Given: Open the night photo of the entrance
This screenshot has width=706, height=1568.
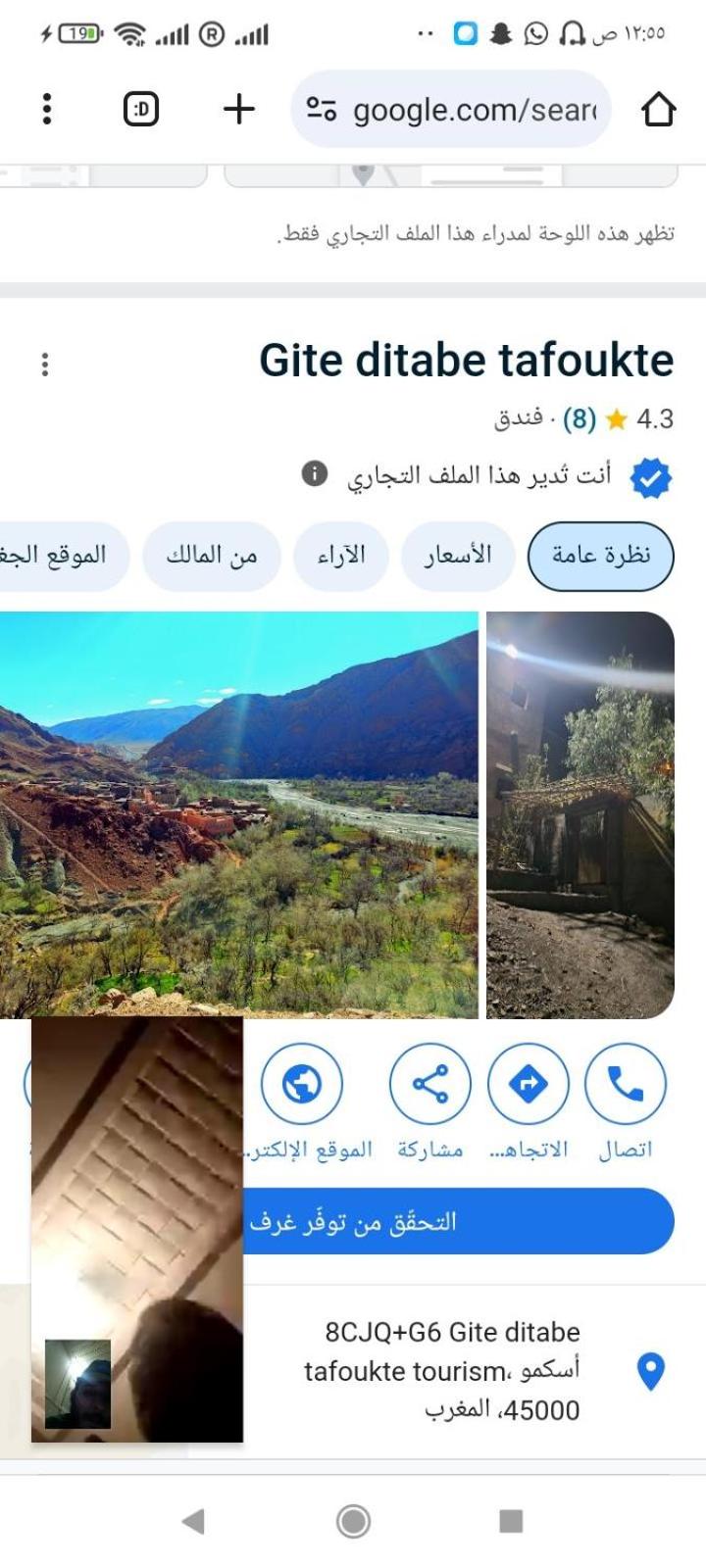Looking at the screenshot, I should point(580,813).
